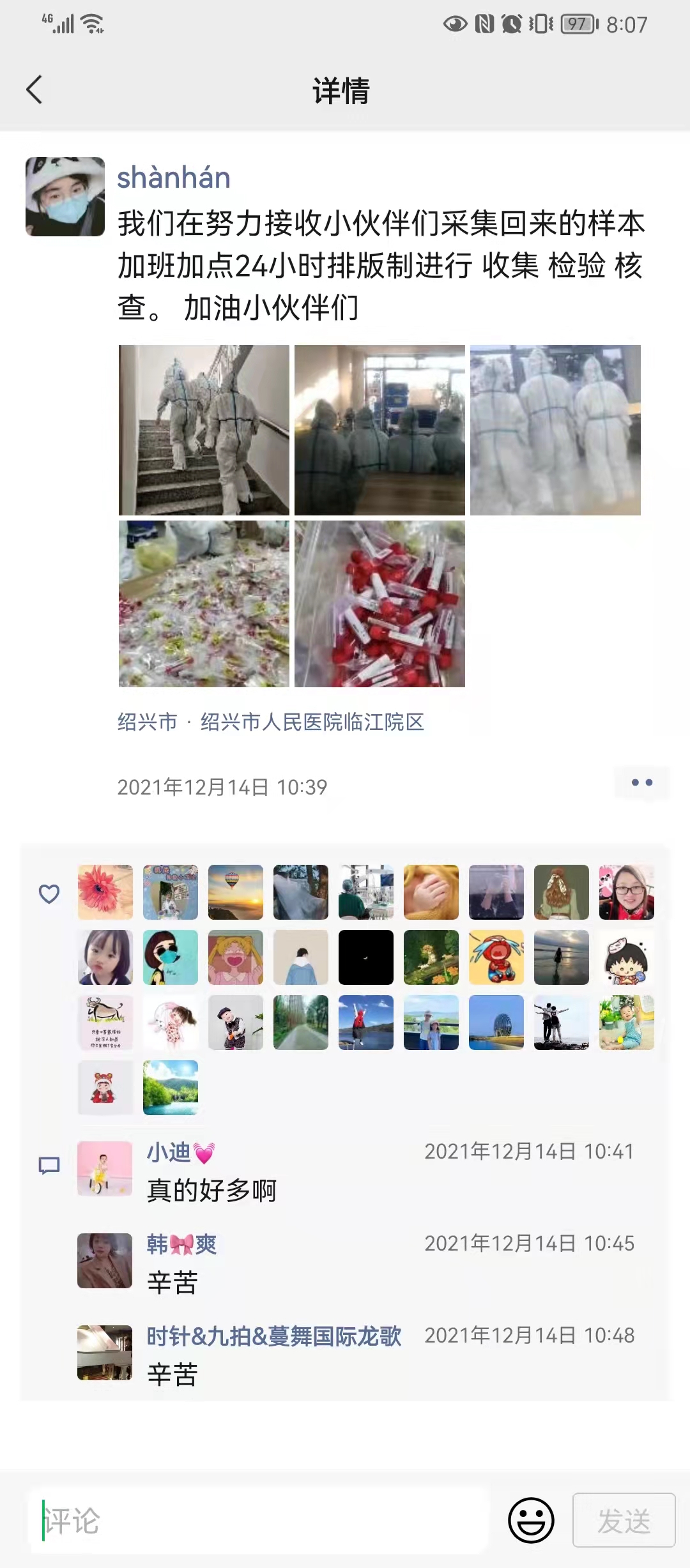Viewport: 690px width, 1568px height.
Task: Reply to 韩爽's comment 辛苦
Action: pyautogui.click(x=172, y=1283)
